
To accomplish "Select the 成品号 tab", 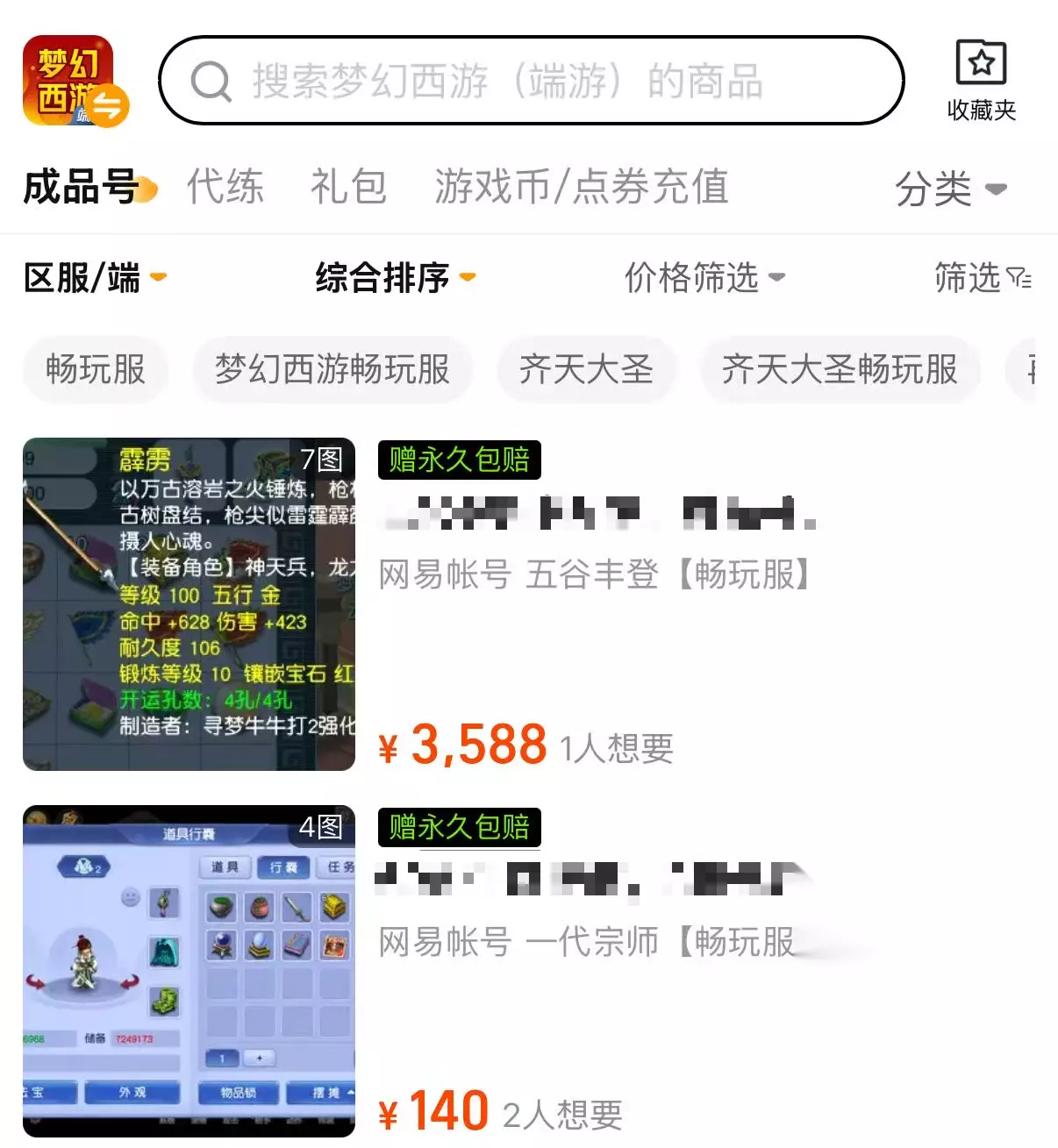I will click(88, 187).
